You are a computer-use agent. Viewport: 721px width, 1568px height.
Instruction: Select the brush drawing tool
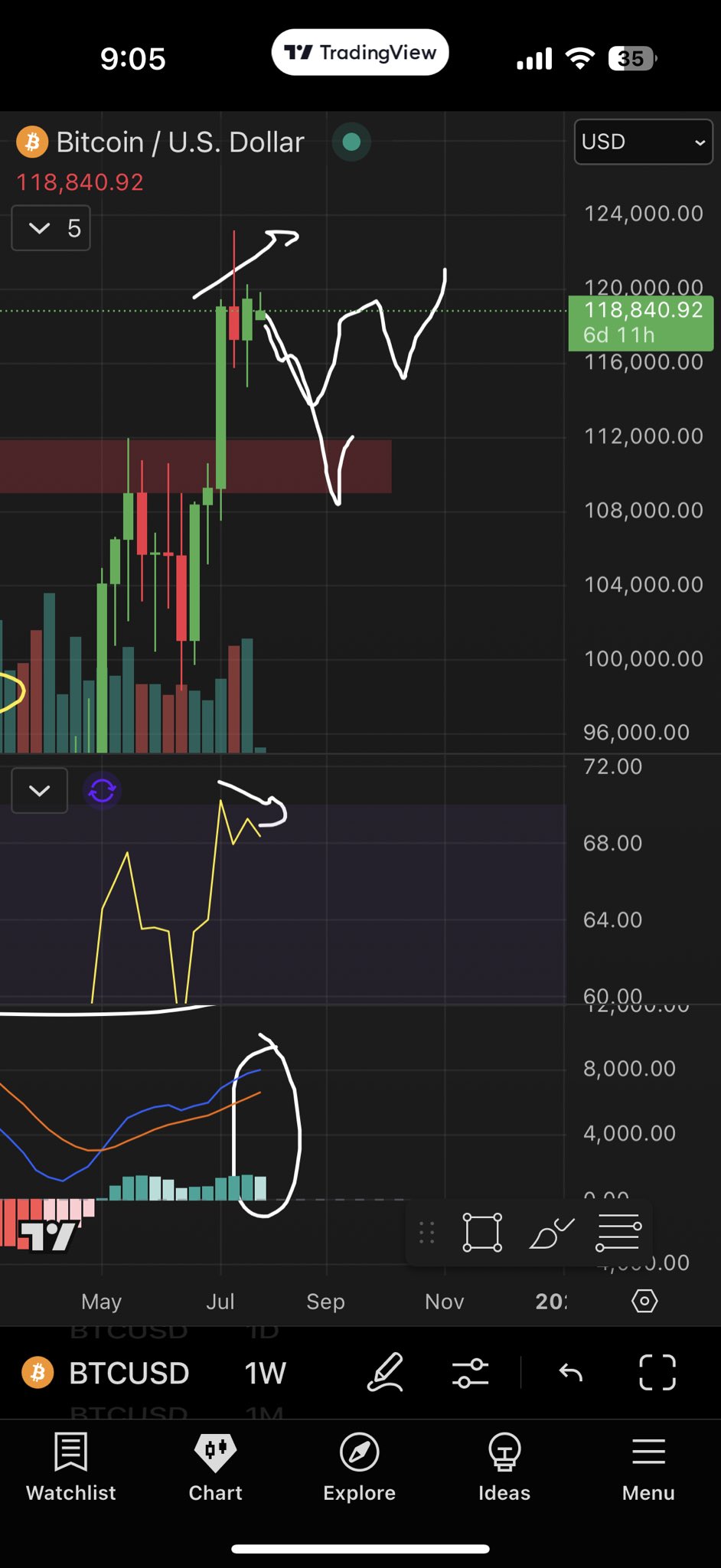tap(551, 1233)
